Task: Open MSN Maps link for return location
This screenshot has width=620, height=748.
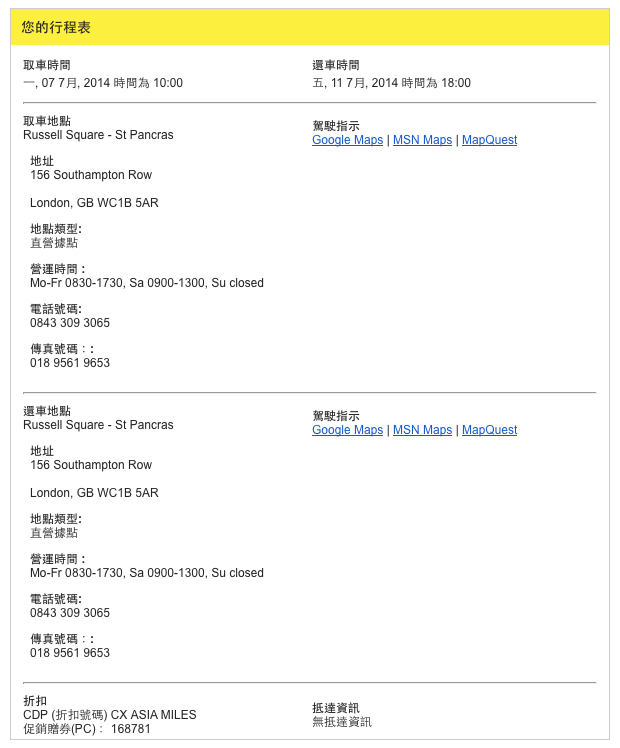Action: 422,430
